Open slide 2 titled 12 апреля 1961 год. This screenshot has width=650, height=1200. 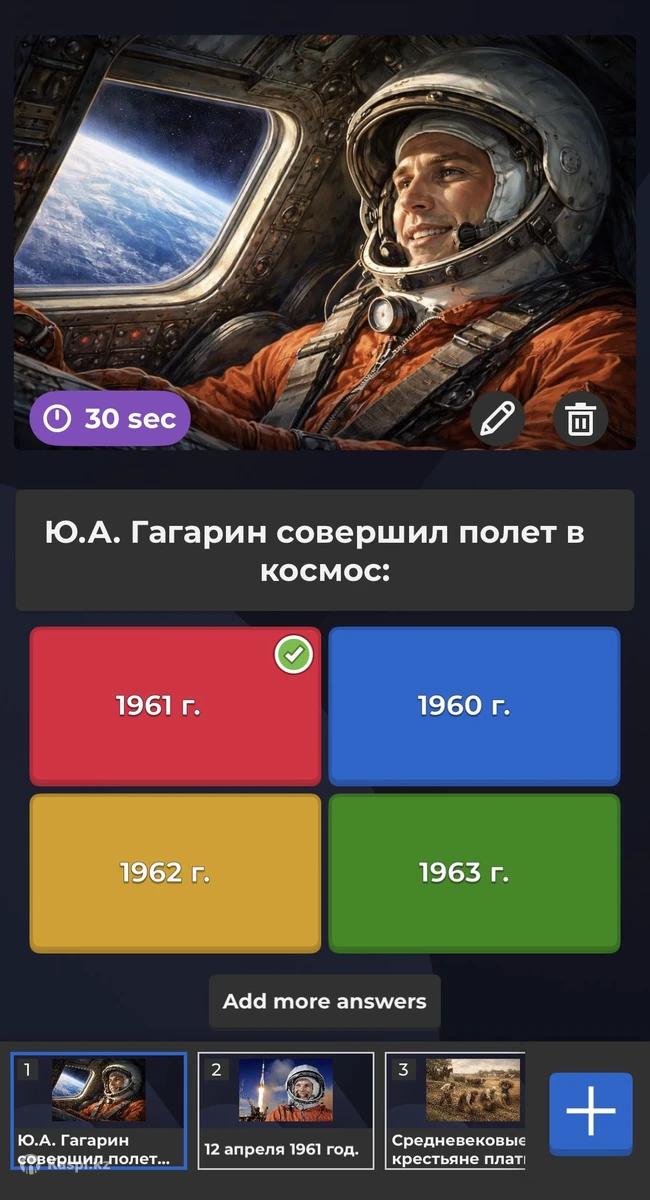tap(286, 1110)
